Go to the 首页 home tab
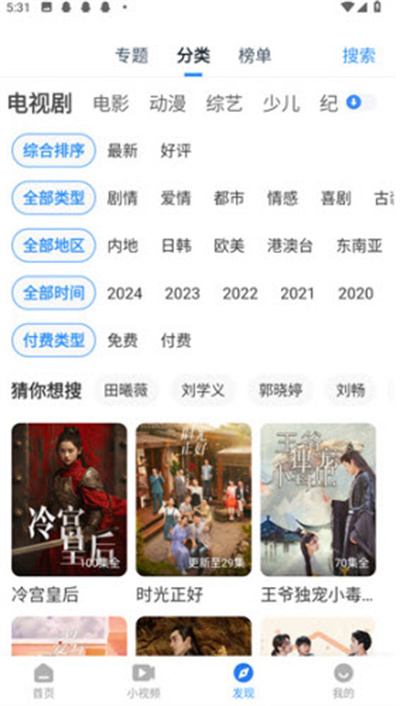The height and width of the screenshot is (706, 400). (x=44, y=680)
